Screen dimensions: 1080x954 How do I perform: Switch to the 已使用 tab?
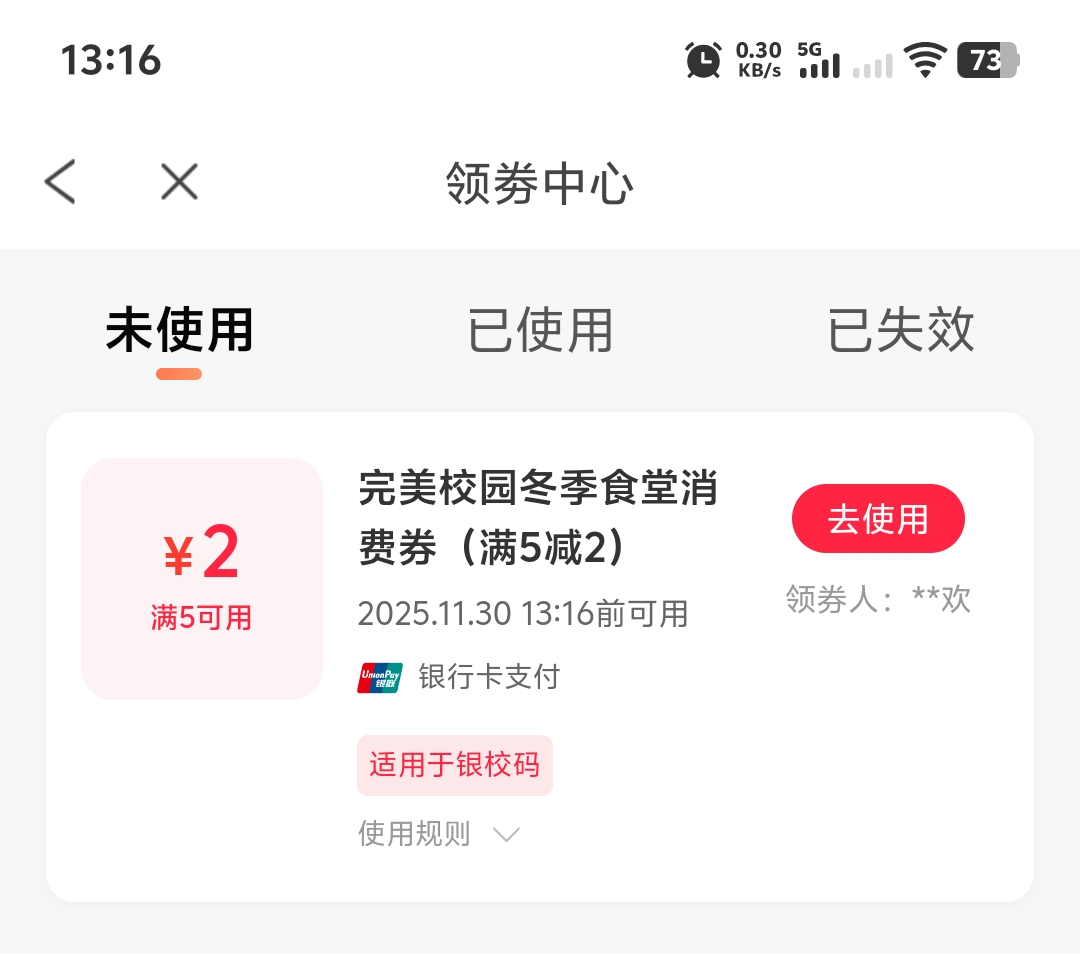pyautogui.click(x=540, y=331)
